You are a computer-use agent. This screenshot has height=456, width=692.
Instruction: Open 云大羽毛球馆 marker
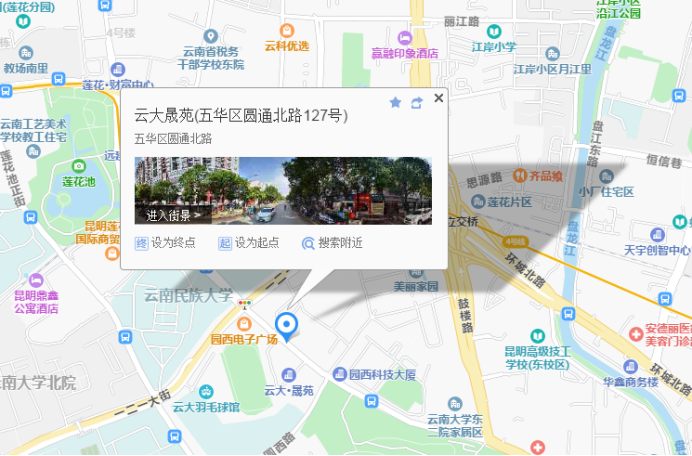(x=206, y=392)
